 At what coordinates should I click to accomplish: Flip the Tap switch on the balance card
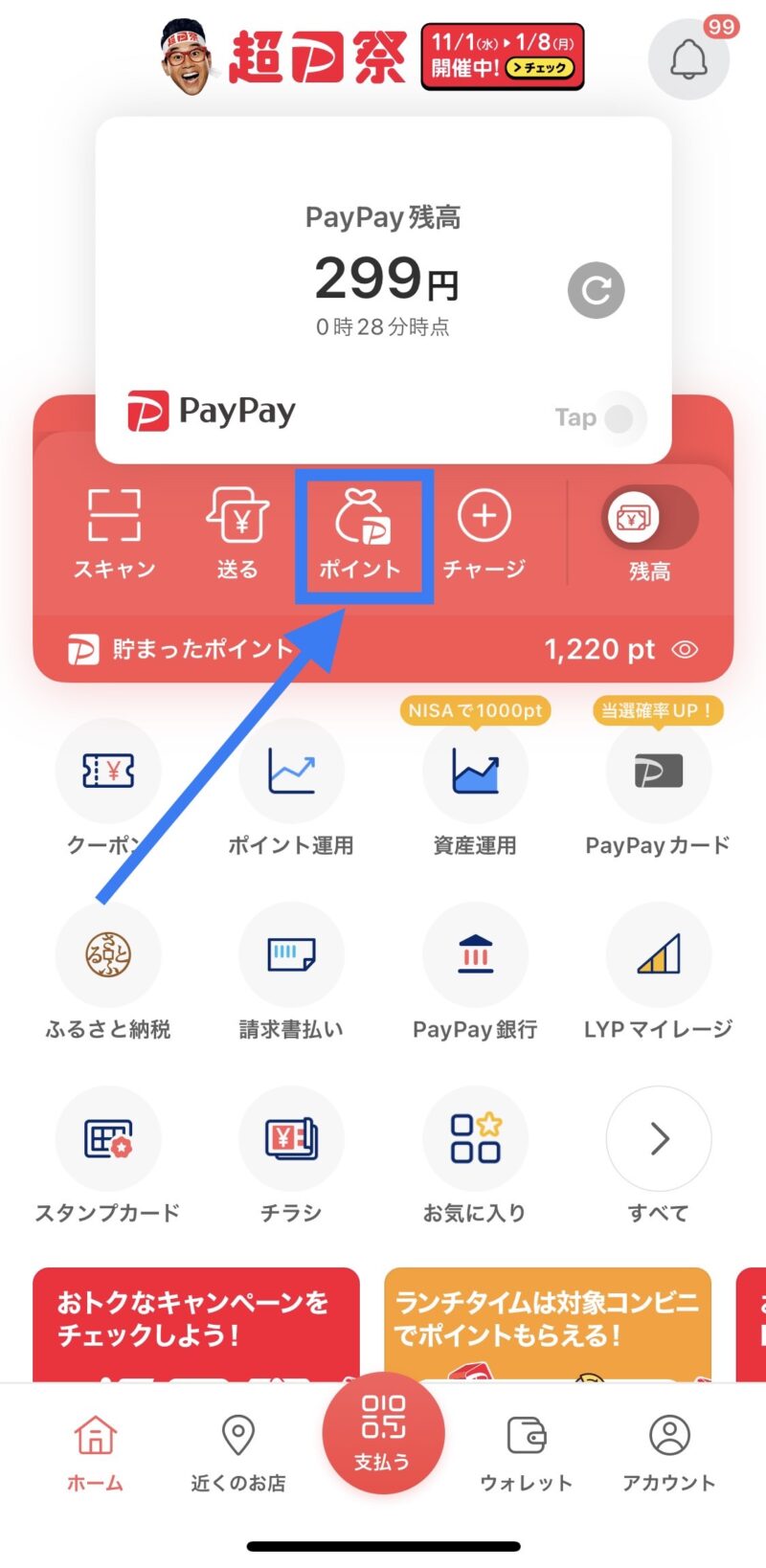click(620, 418)
